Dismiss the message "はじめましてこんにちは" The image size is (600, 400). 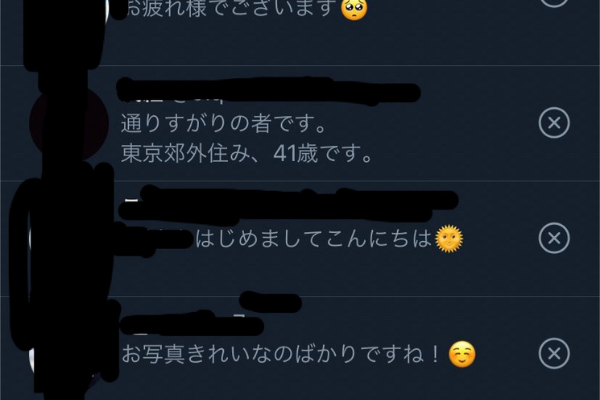(x=554, y=238)
